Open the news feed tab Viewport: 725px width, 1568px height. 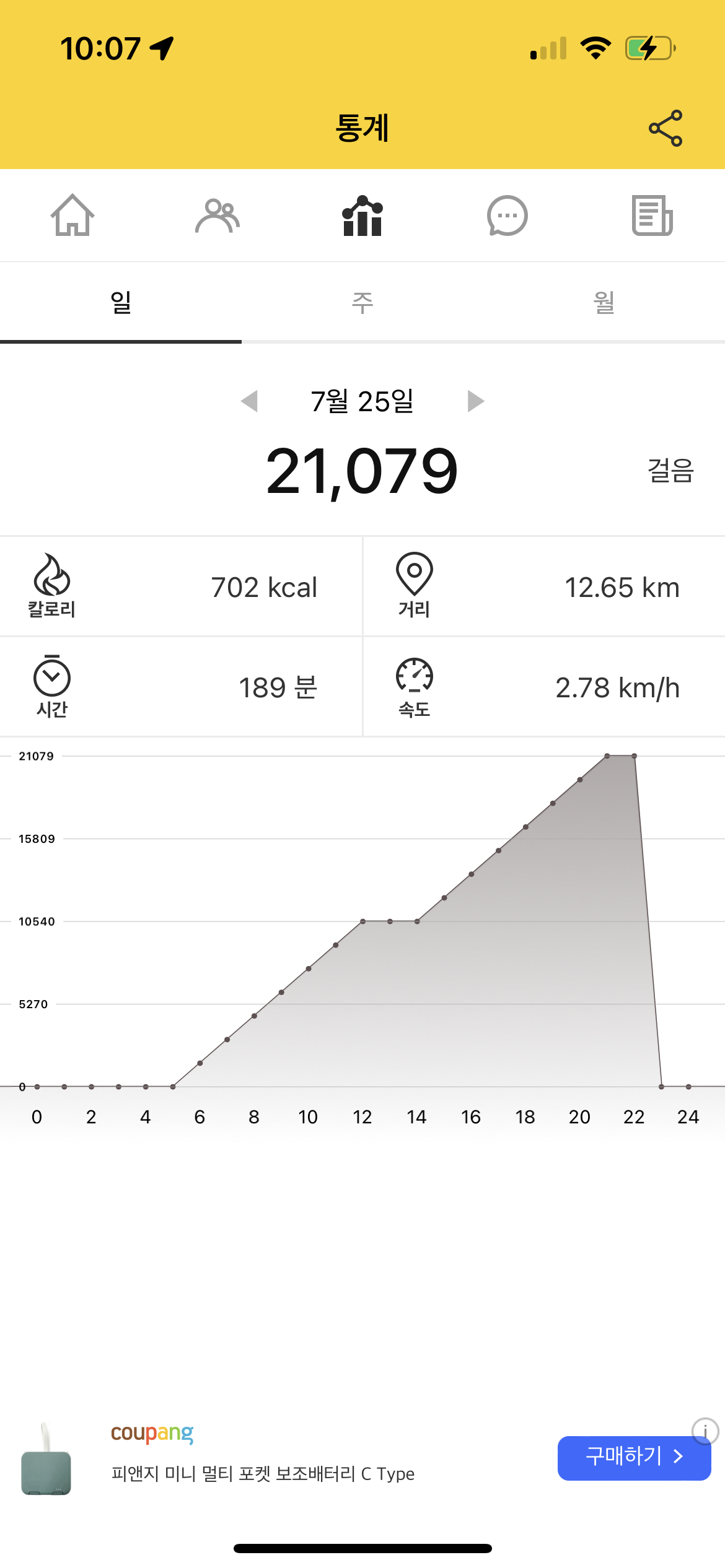[x=652, y=216]
